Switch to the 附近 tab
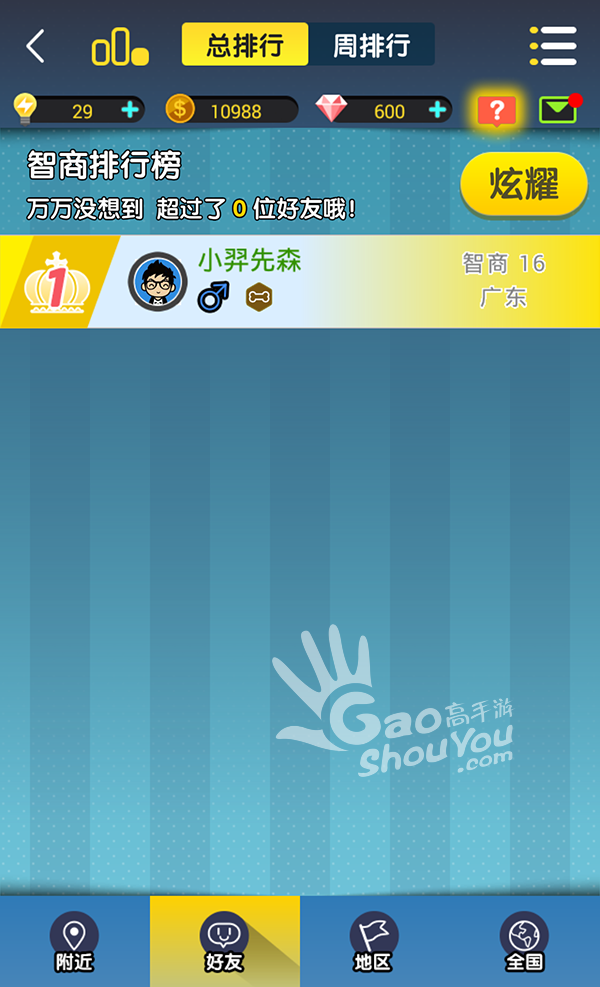 pyautogui.click(x=74, y=942)
